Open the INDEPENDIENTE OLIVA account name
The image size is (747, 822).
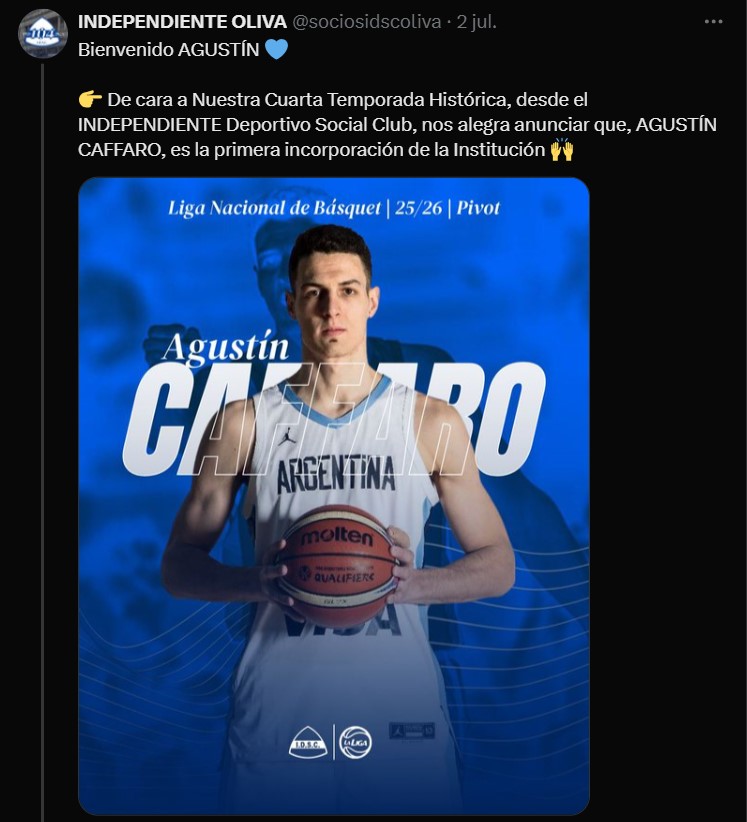[182, 22]
